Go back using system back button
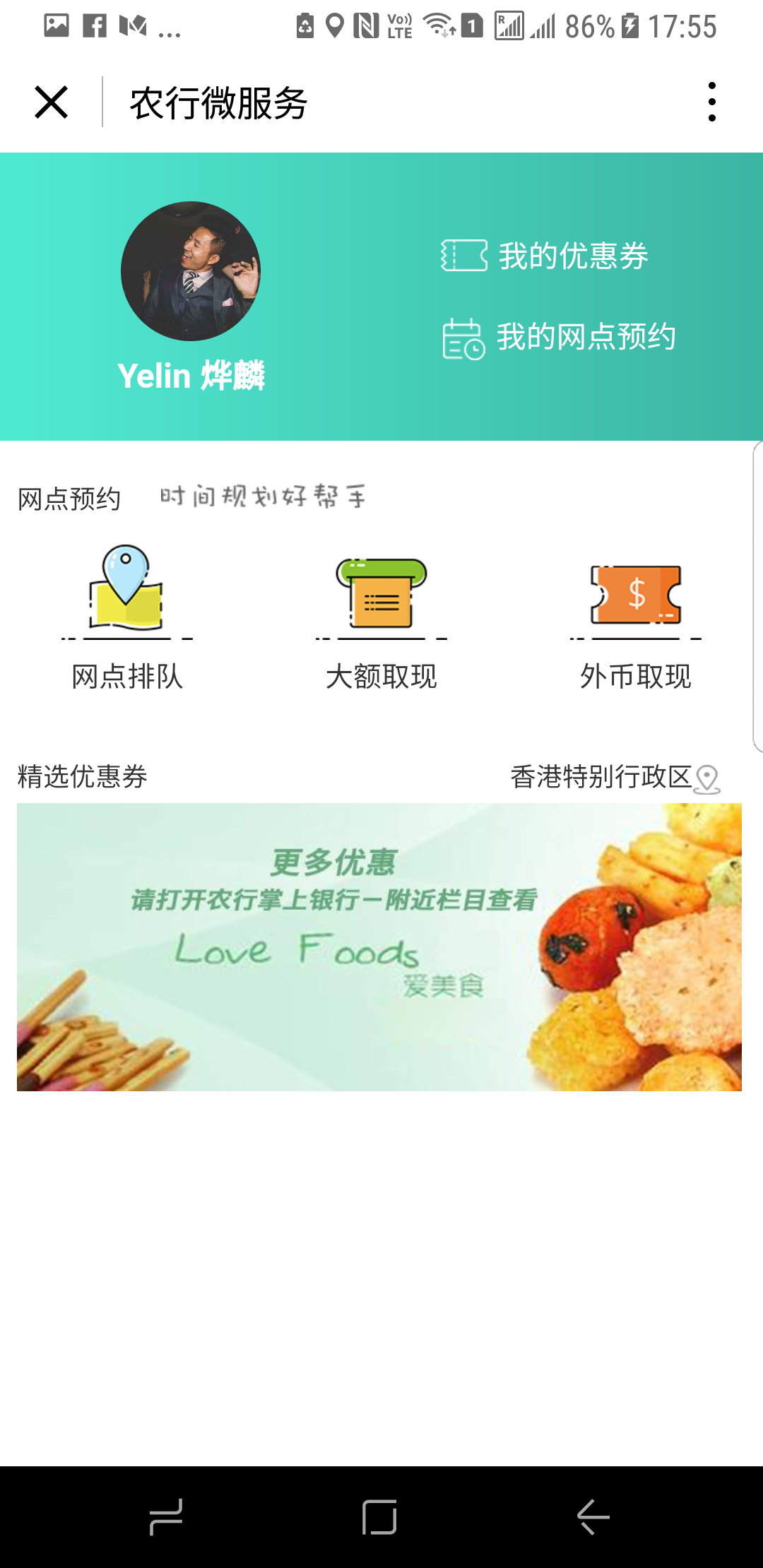763x1568 pixels. click(593, 1516)
